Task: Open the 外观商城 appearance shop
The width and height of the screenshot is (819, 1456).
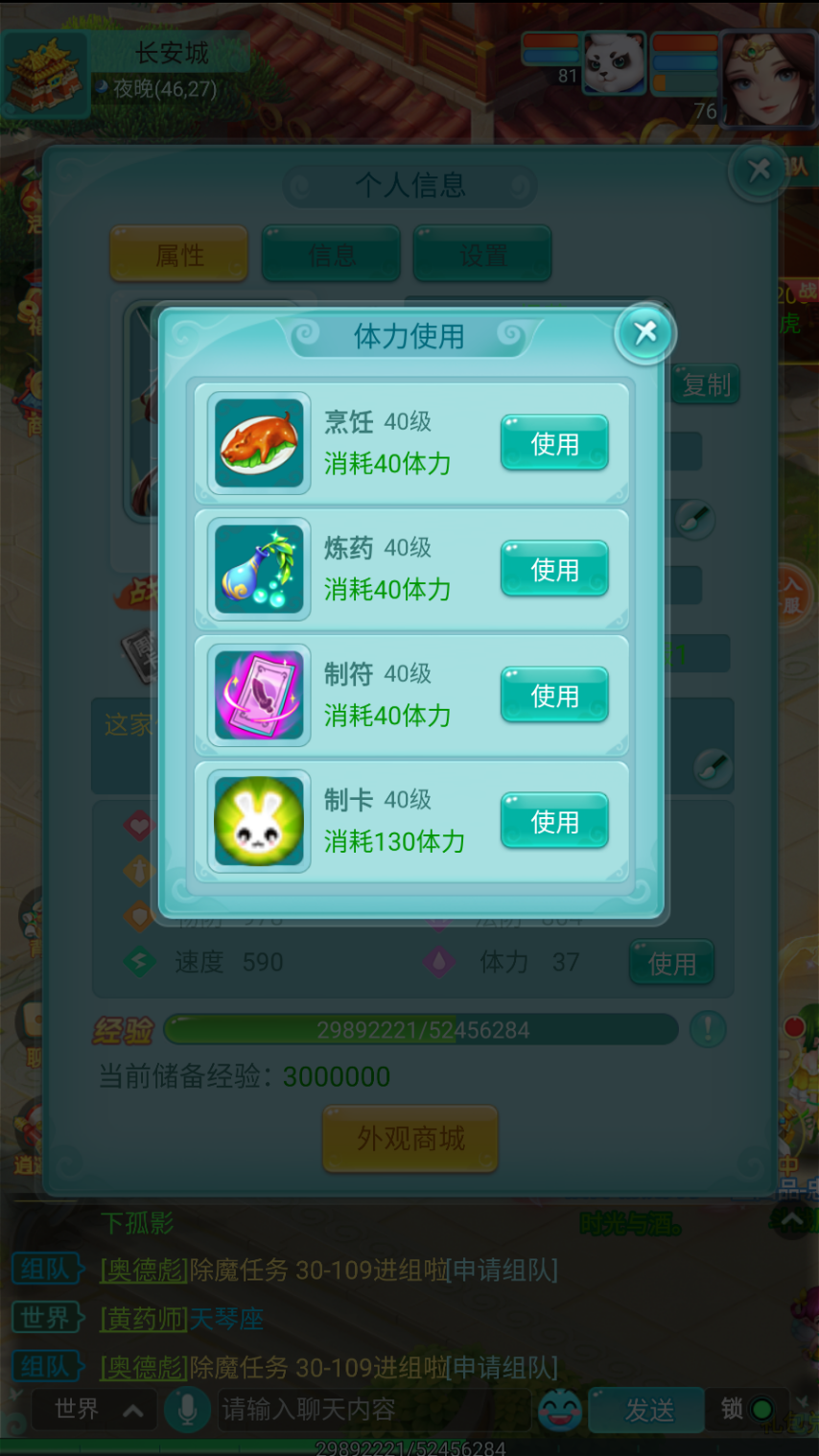Action: click(x=409, y=1139)
